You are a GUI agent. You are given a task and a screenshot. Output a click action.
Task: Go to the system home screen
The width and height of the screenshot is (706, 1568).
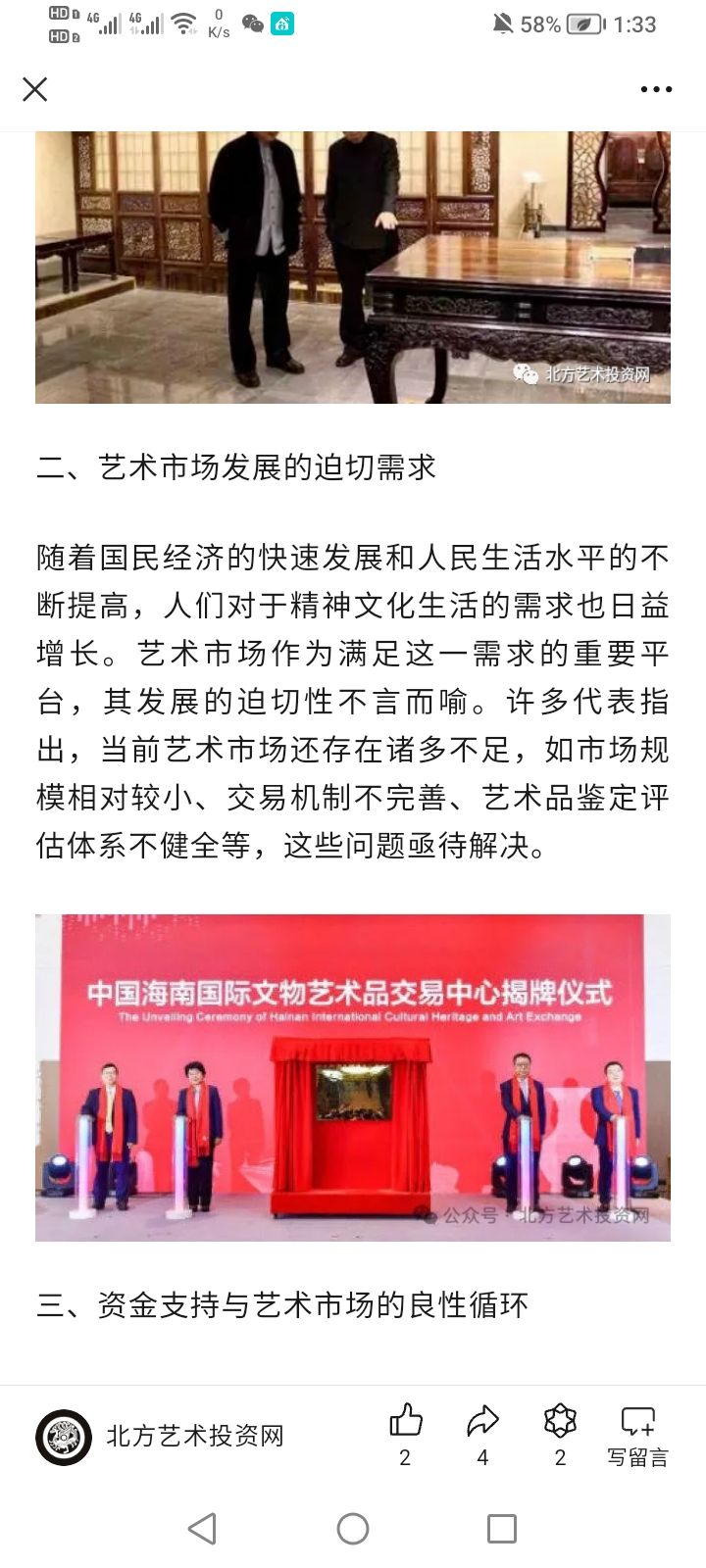[353, 1529]
